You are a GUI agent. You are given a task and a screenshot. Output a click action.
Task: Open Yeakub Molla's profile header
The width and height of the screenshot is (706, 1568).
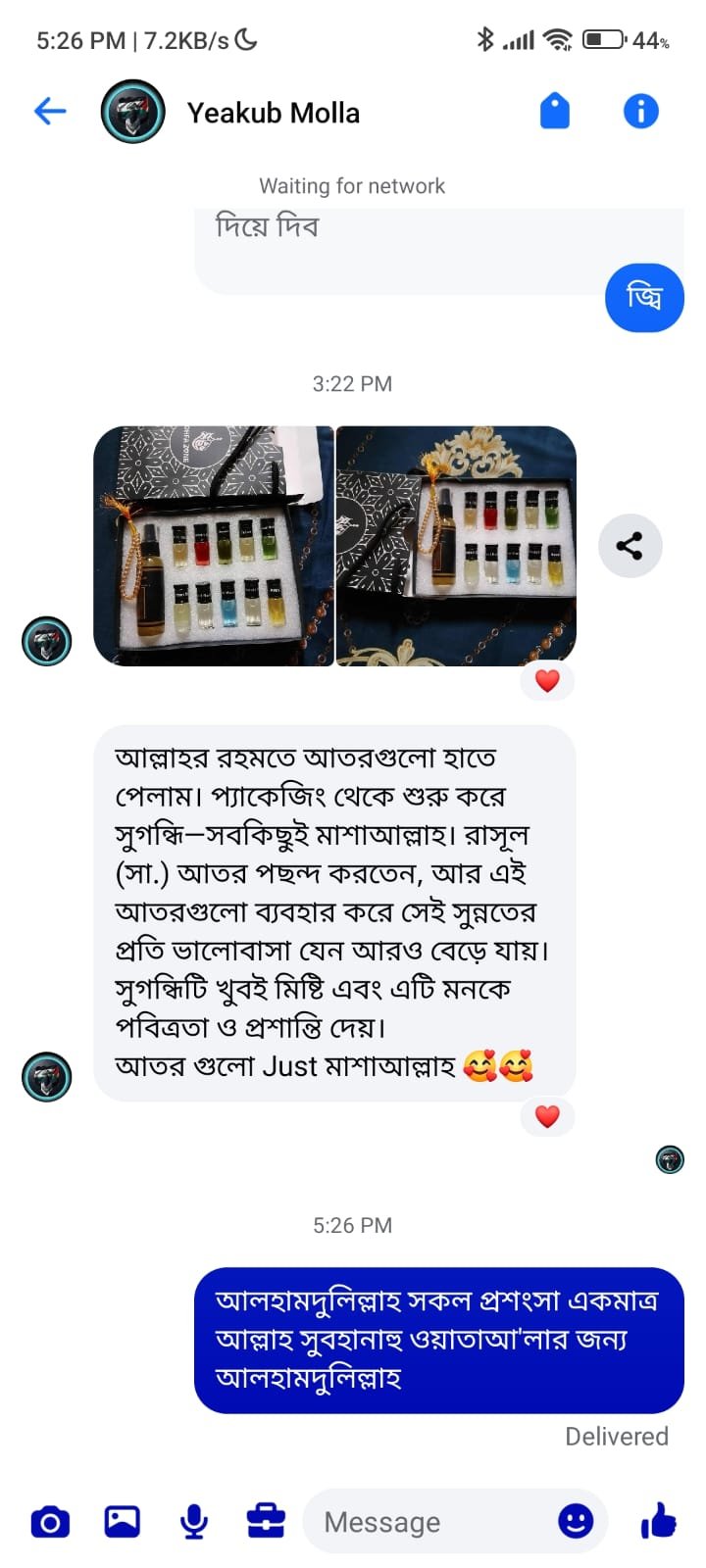273,113
